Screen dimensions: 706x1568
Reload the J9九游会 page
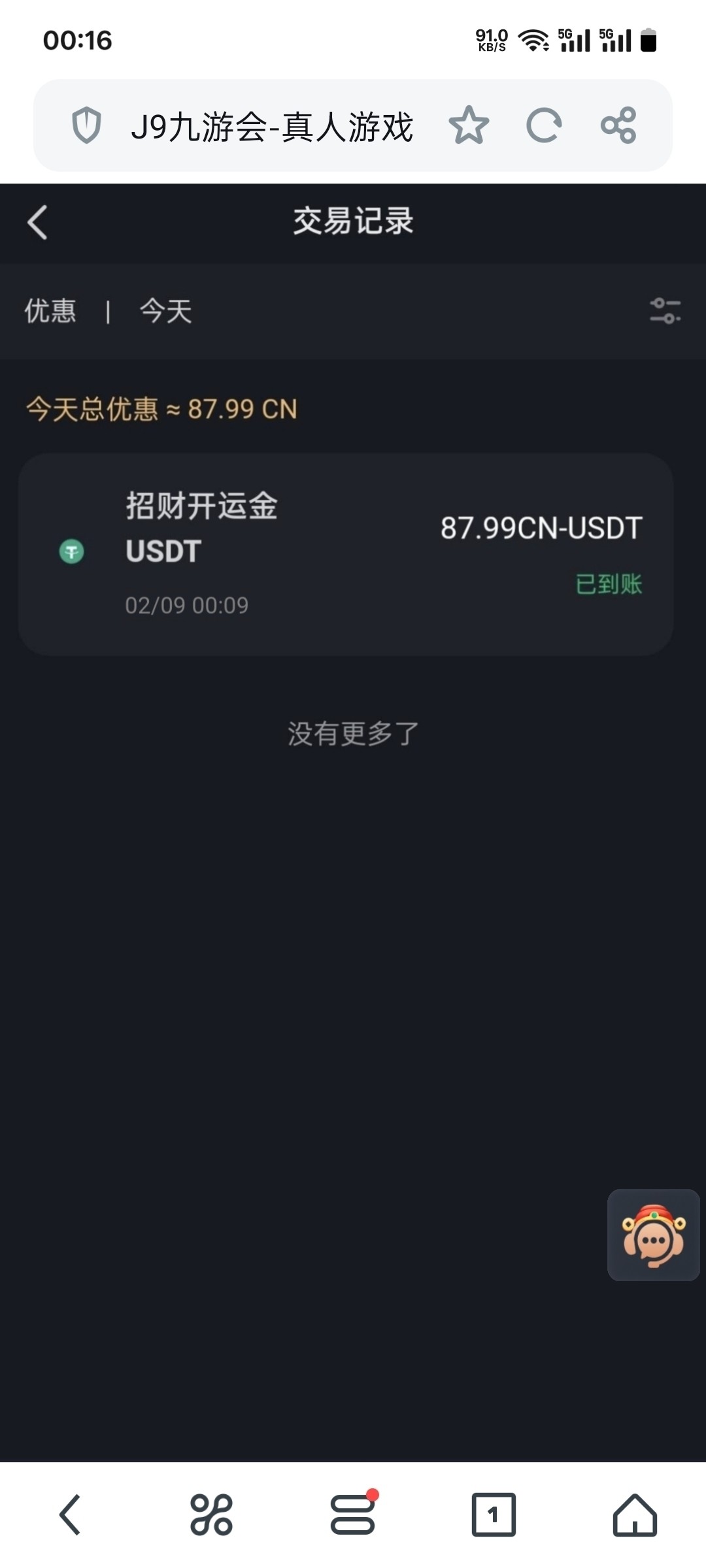543,125
